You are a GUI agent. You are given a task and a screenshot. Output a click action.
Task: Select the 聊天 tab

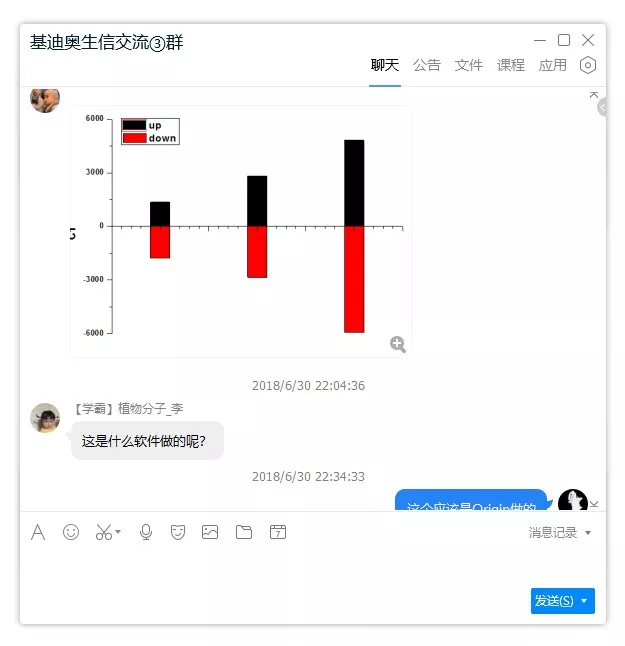click(x=385, y=65)
